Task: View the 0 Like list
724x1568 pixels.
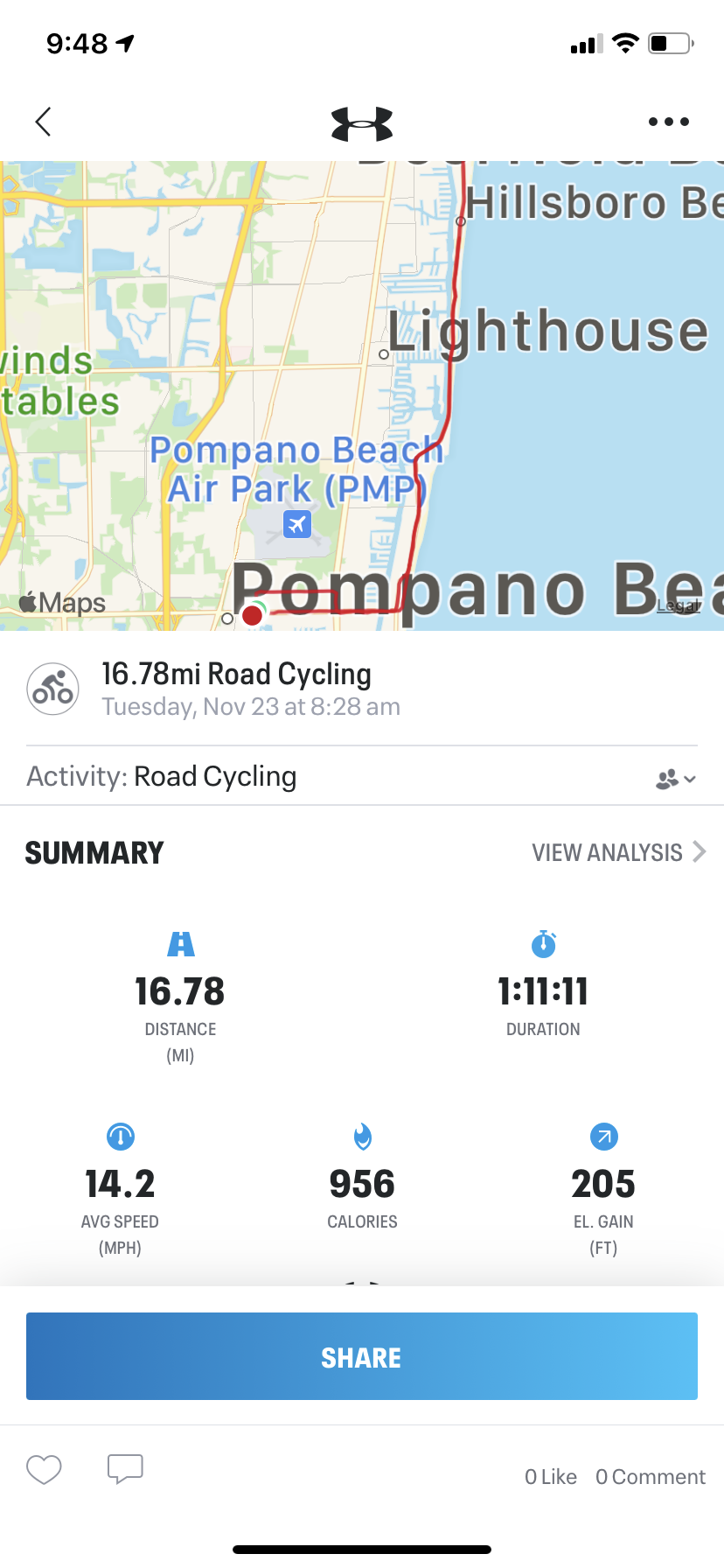Action: pos(550,1477)
